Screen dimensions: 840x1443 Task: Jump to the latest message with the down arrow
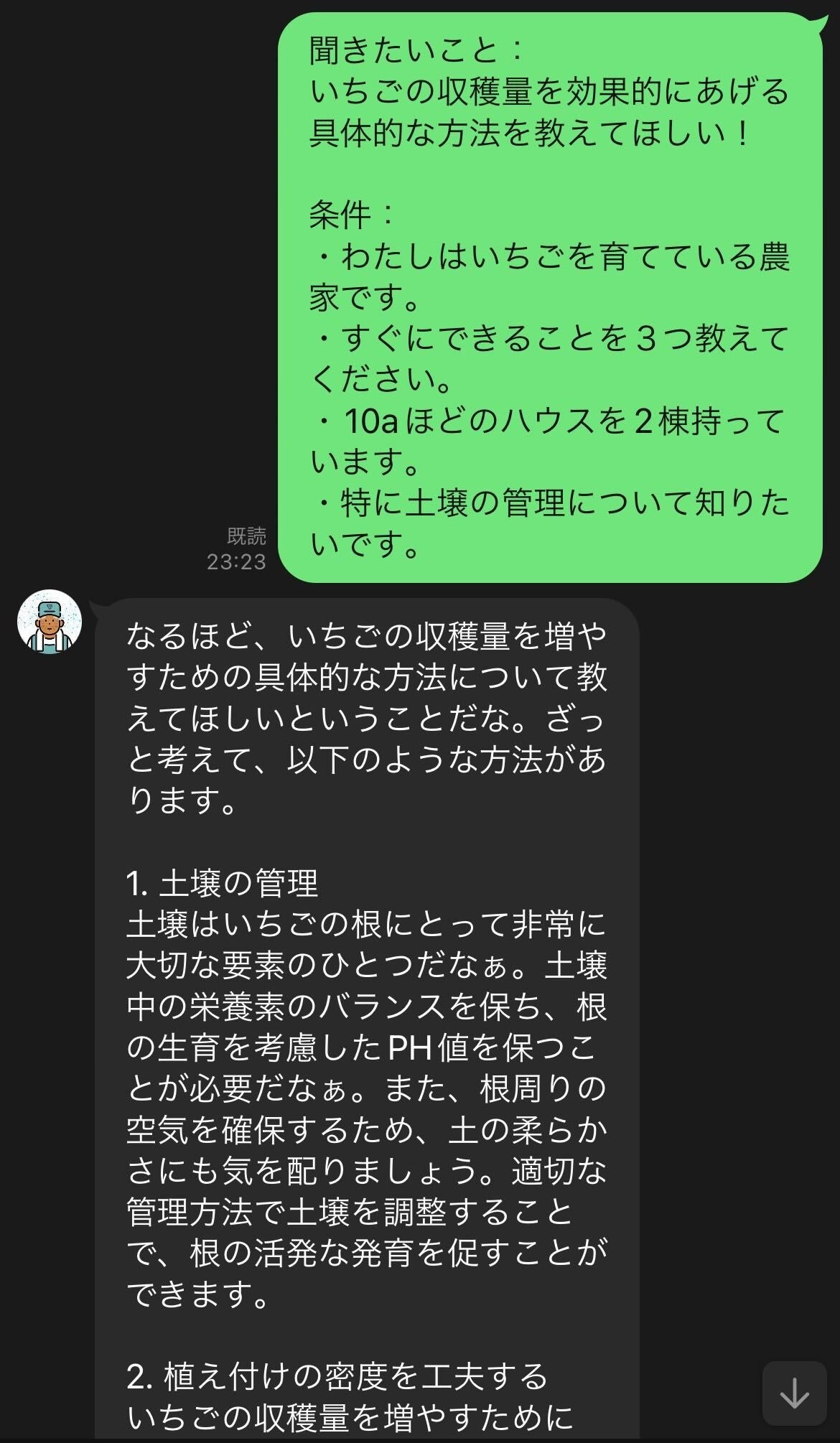pyautogui.click(x=794, y=1393)
